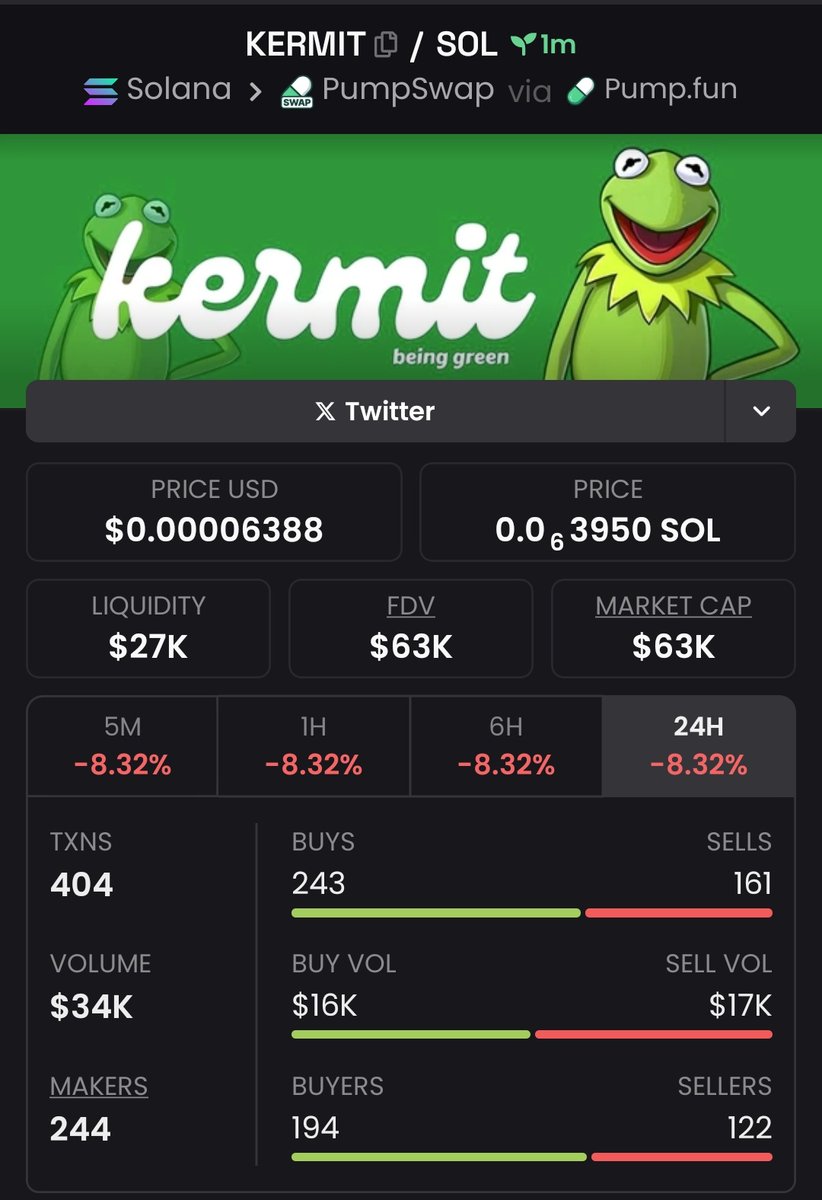Select the 6H timeframe tab

(506, 746)
